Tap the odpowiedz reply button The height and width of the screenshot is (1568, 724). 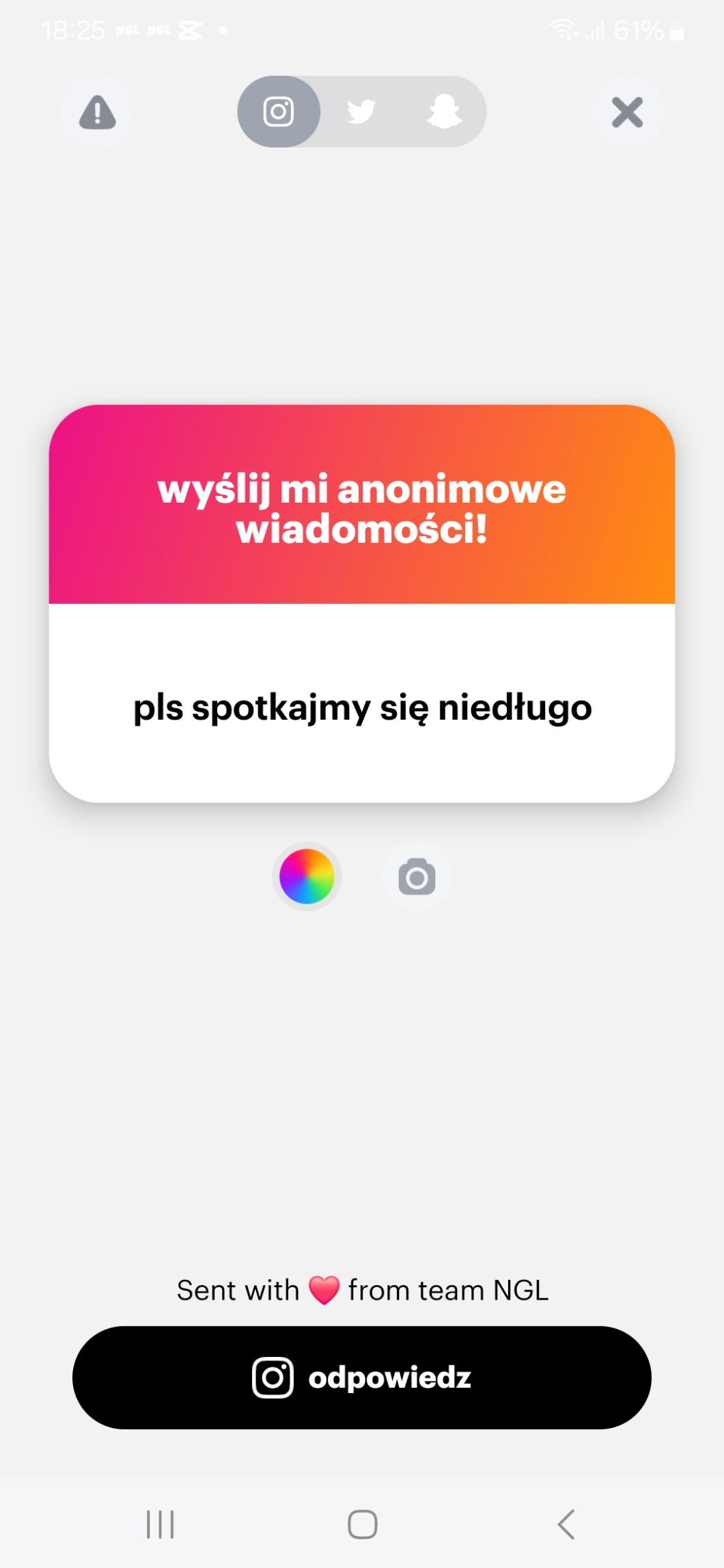[362, 1377]
